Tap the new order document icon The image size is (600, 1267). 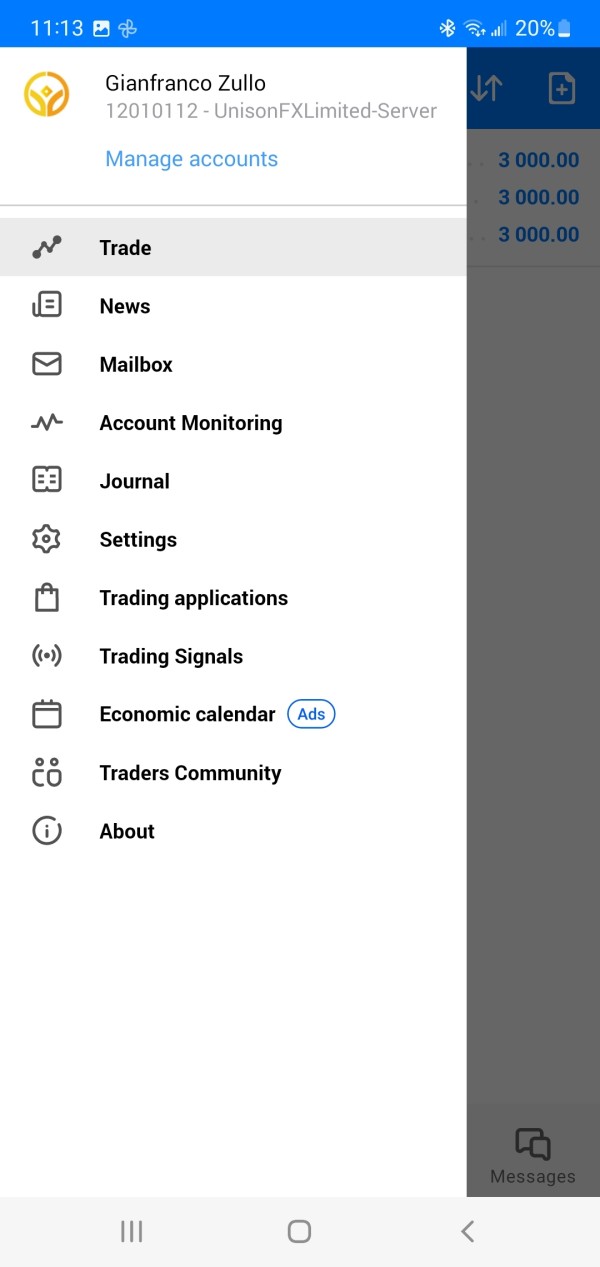pos(562,88)
